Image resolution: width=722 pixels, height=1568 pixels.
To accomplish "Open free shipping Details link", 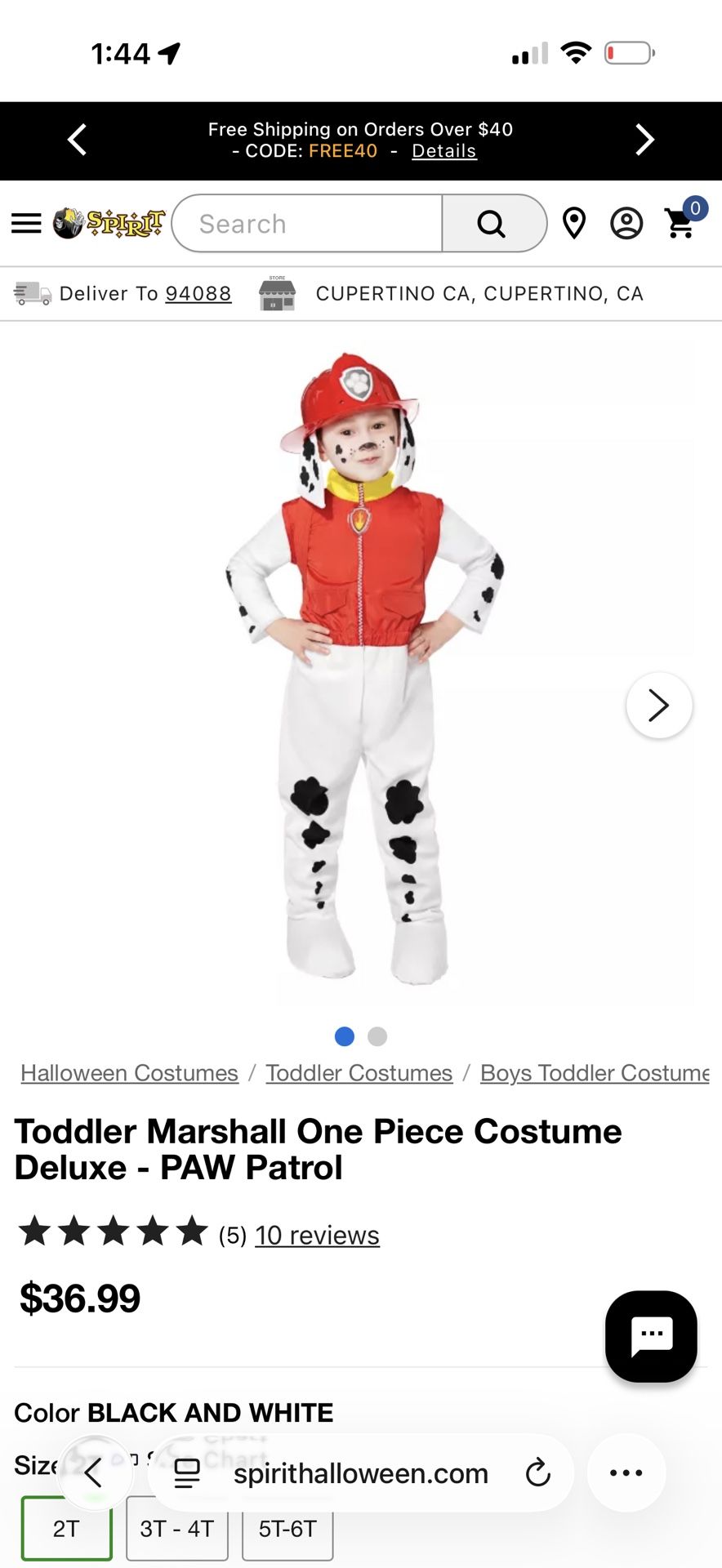I will point(443,151).
